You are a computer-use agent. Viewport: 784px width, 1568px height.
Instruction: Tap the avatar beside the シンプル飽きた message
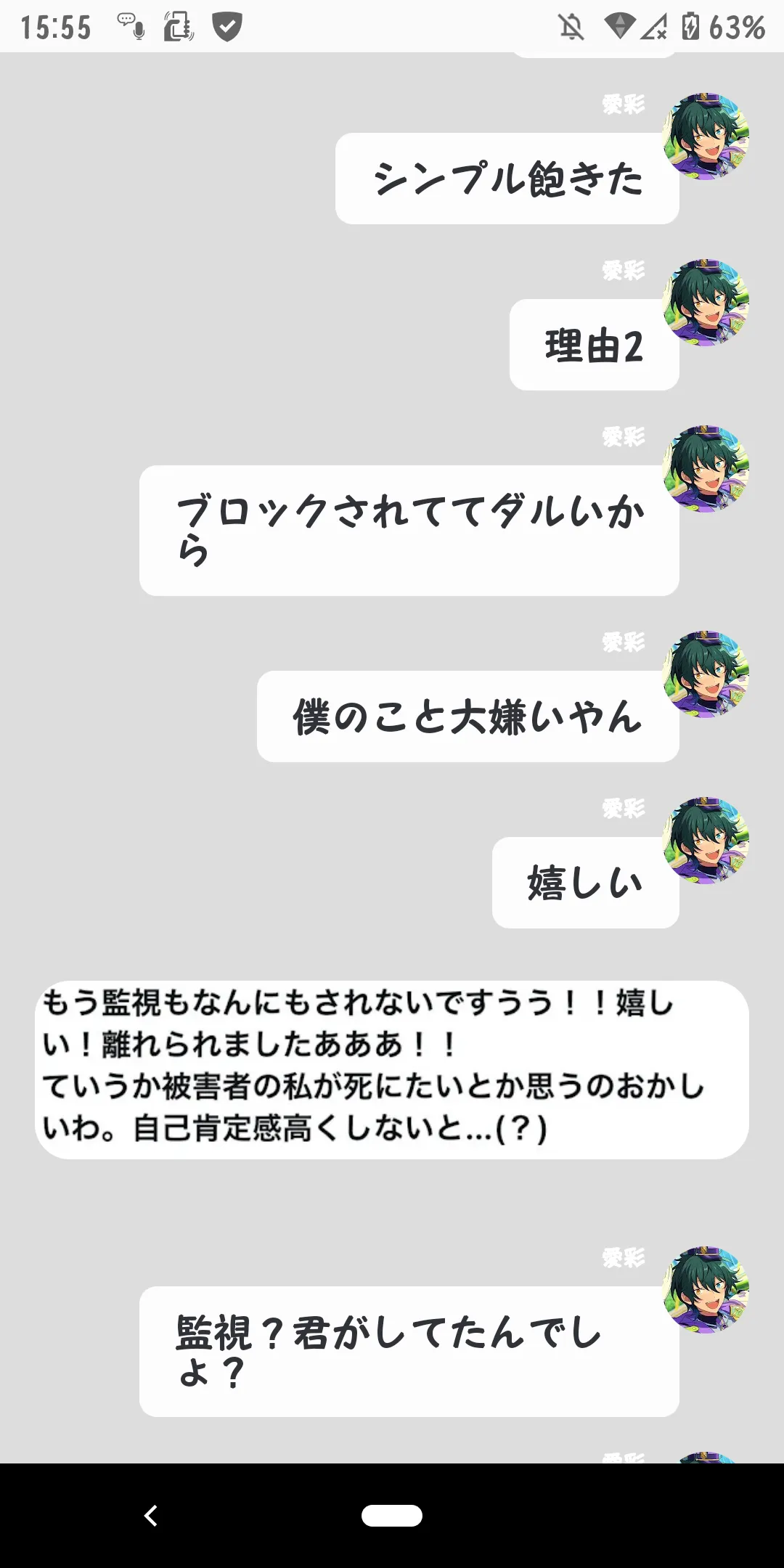click(x=706, y=136)
